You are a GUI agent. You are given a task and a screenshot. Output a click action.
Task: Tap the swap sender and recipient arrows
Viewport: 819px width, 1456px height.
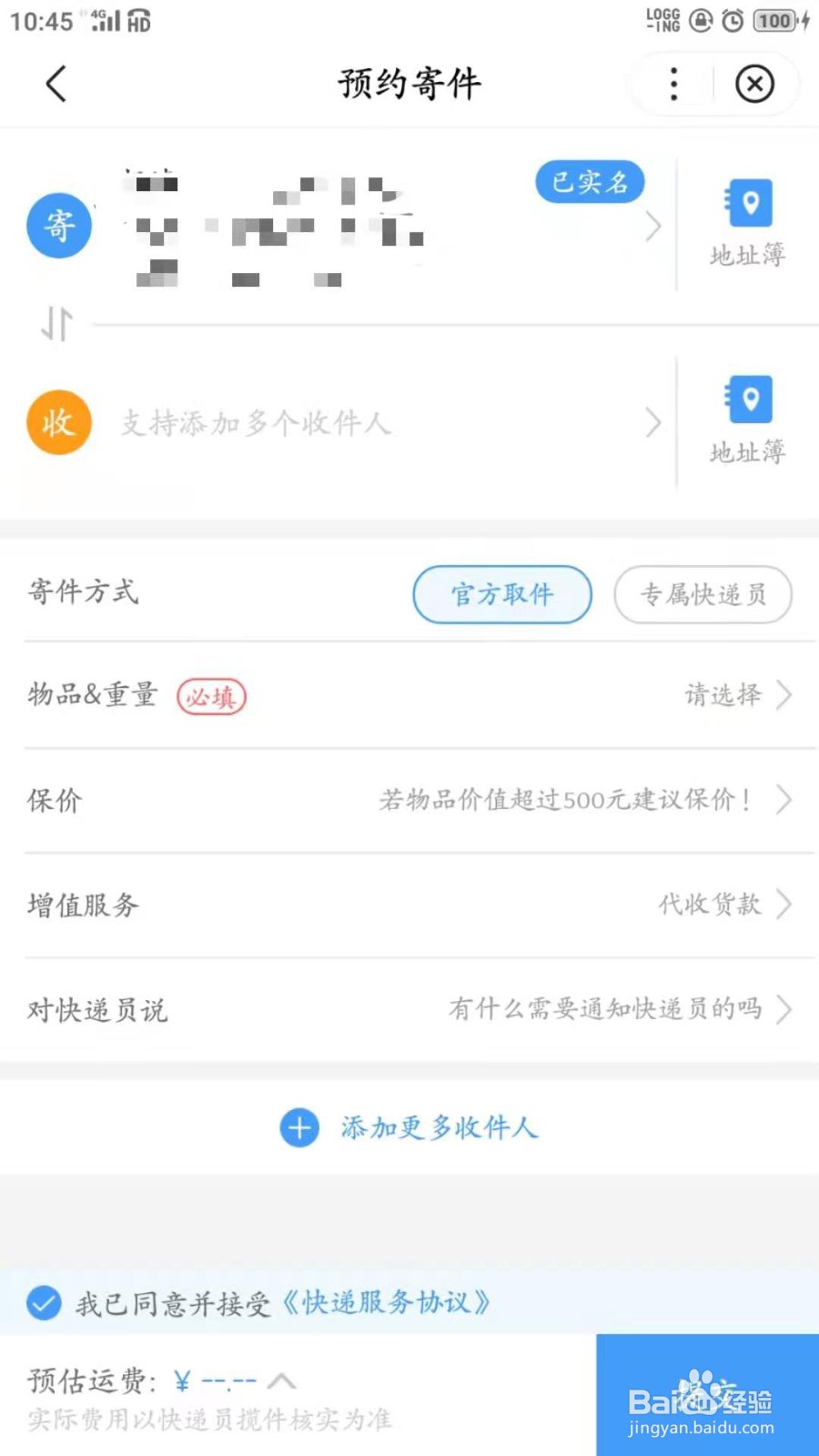pos(55,323)
